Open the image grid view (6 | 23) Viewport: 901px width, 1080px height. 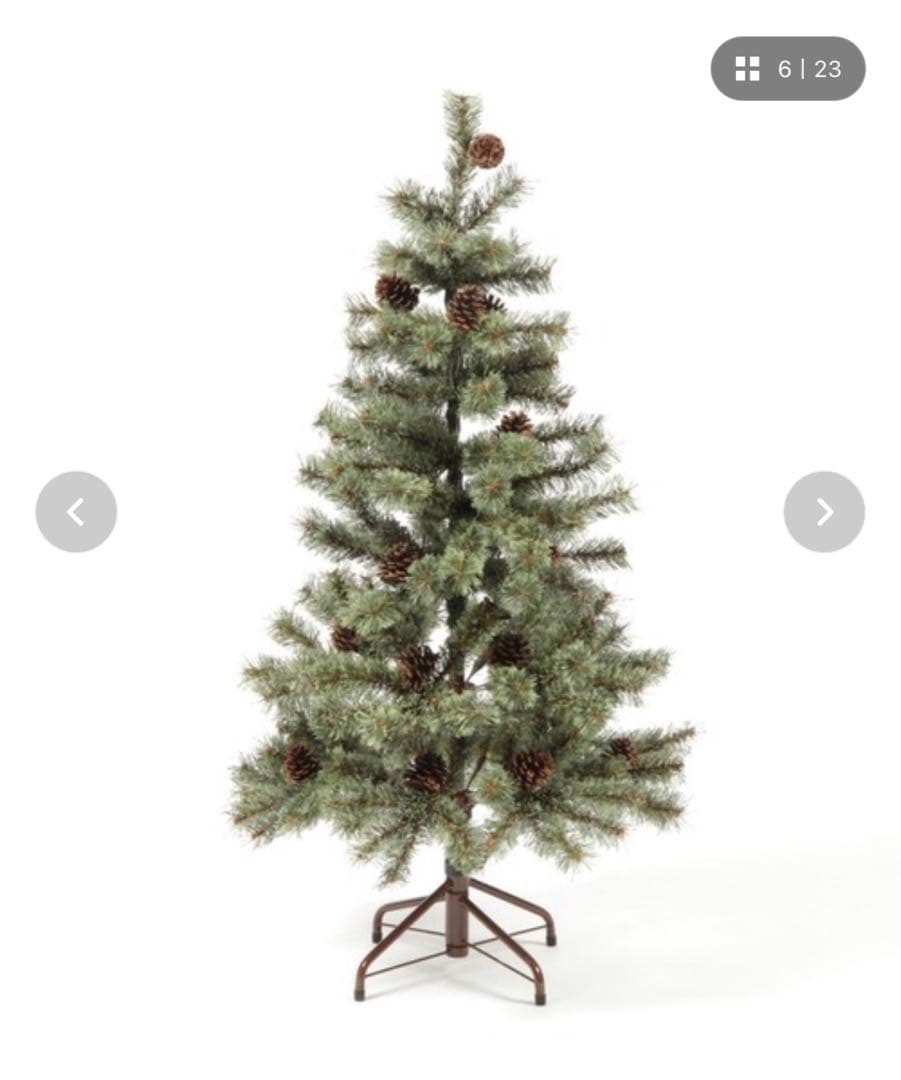coord(787,69)
